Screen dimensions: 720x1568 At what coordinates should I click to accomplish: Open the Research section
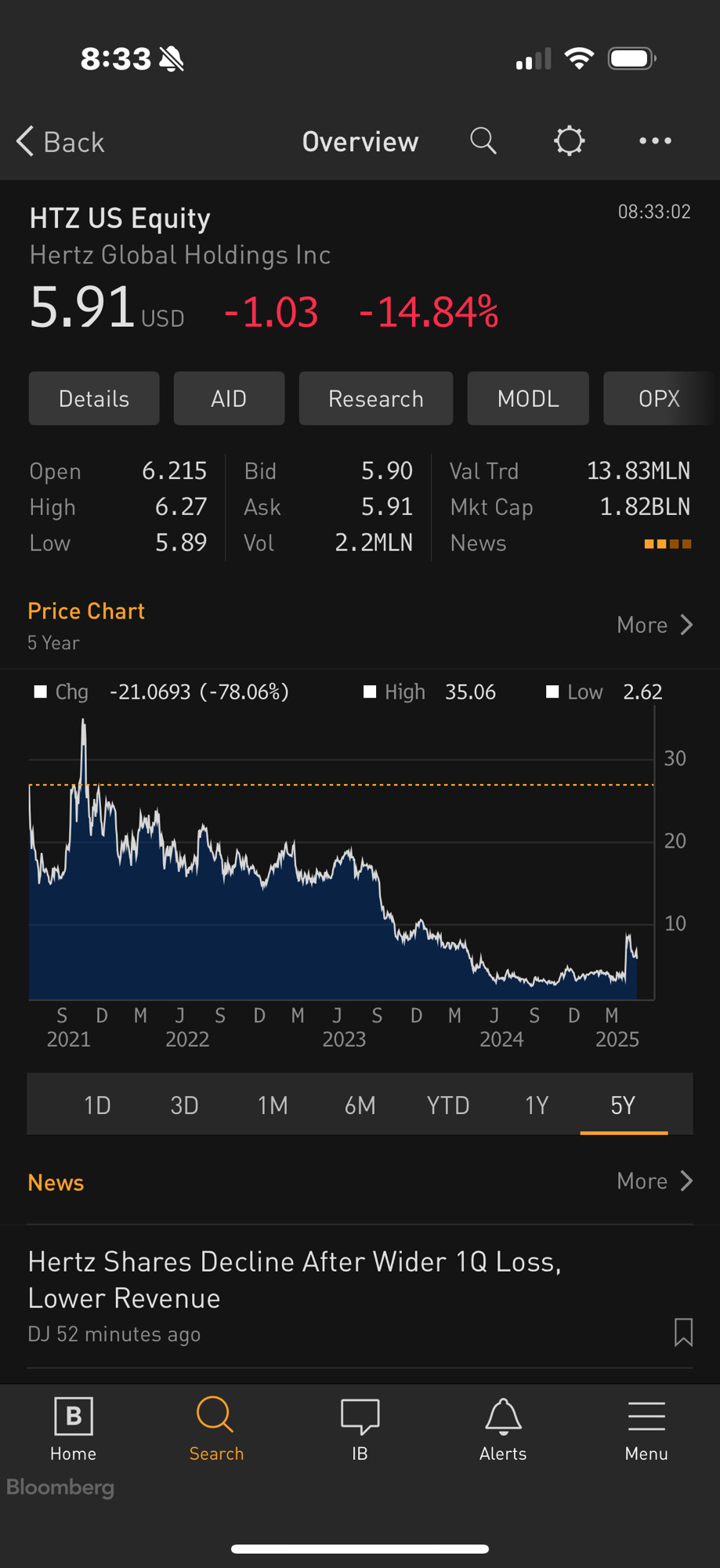tap(376, 398)
